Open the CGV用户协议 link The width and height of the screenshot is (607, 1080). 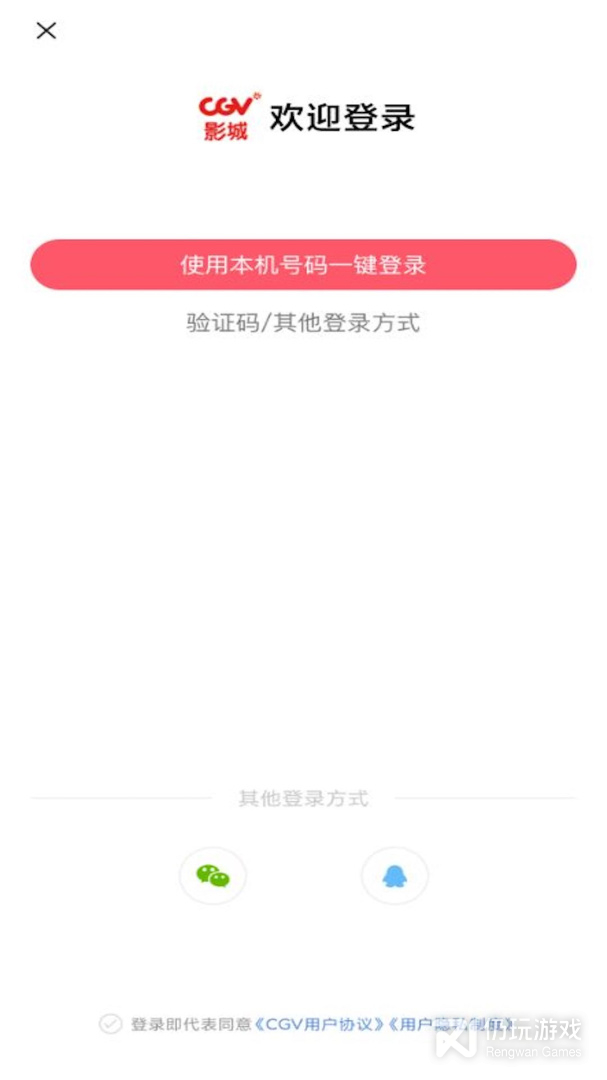point(320,1024)
